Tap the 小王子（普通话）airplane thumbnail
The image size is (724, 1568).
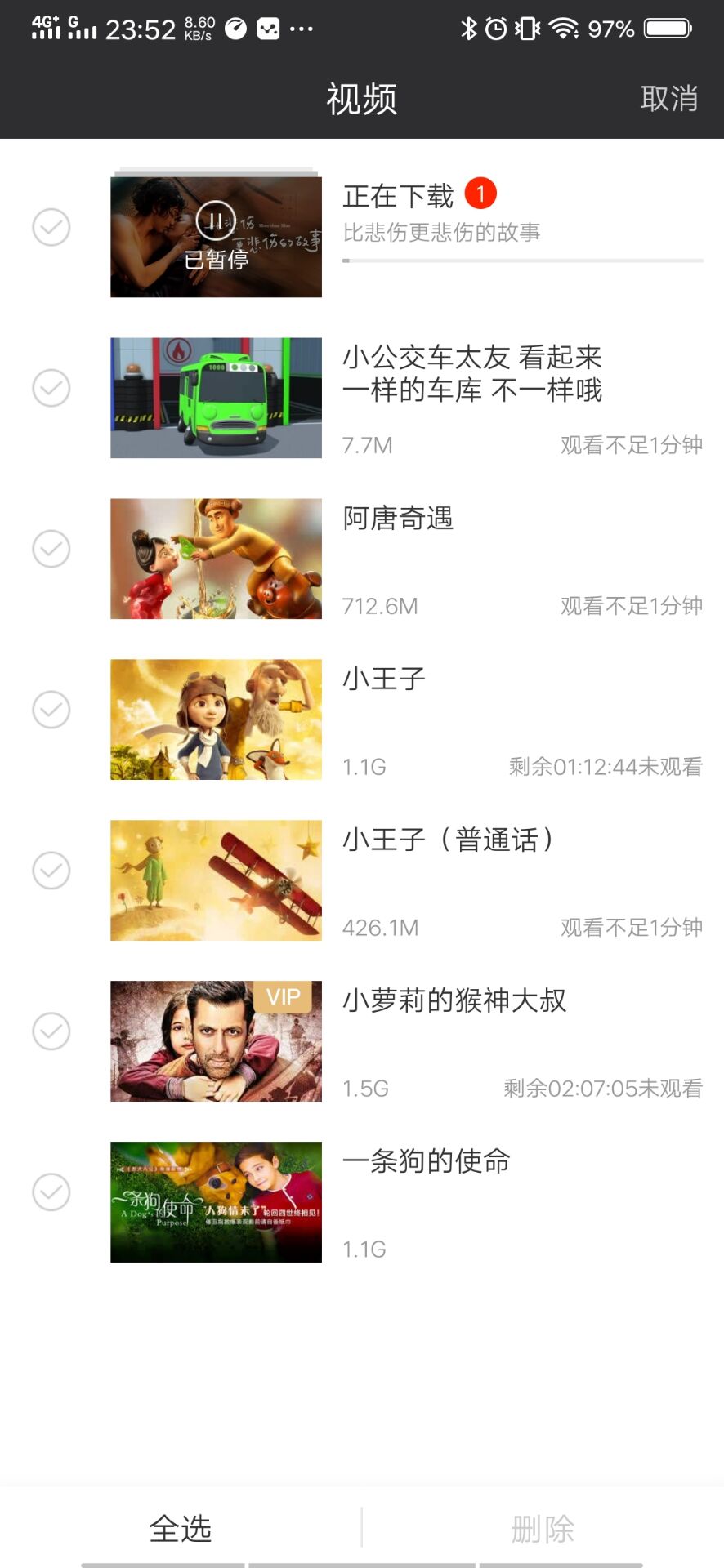[216, 880]
